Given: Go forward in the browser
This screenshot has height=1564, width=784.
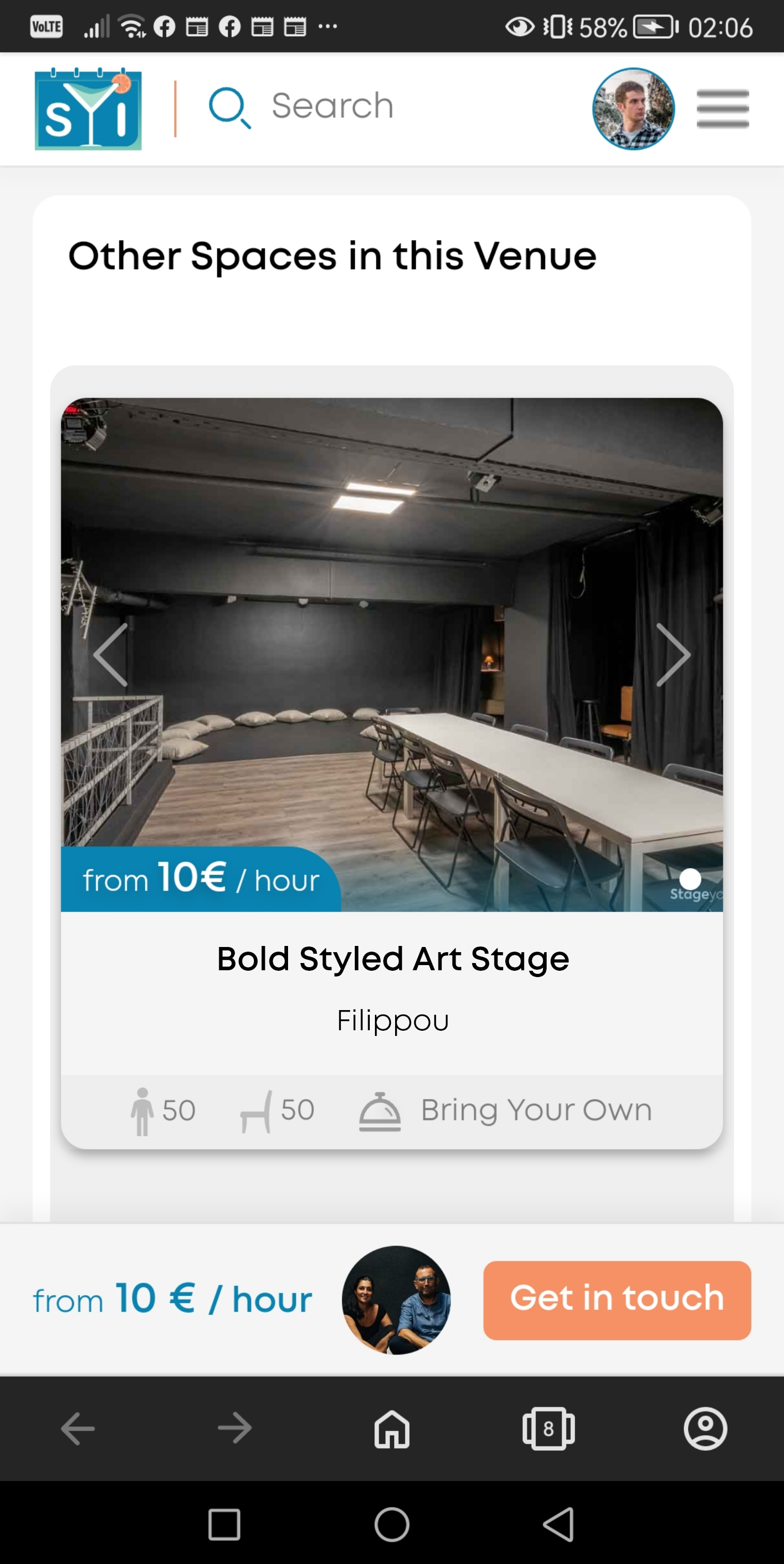Looking at the screenshot, I should coord(235,1428).
